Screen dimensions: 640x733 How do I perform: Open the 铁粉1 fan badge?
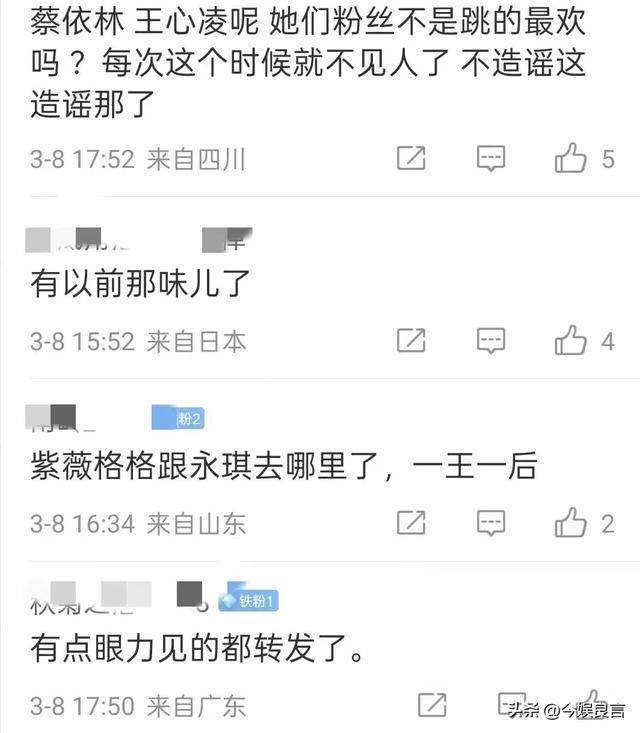tap(250, 601)
